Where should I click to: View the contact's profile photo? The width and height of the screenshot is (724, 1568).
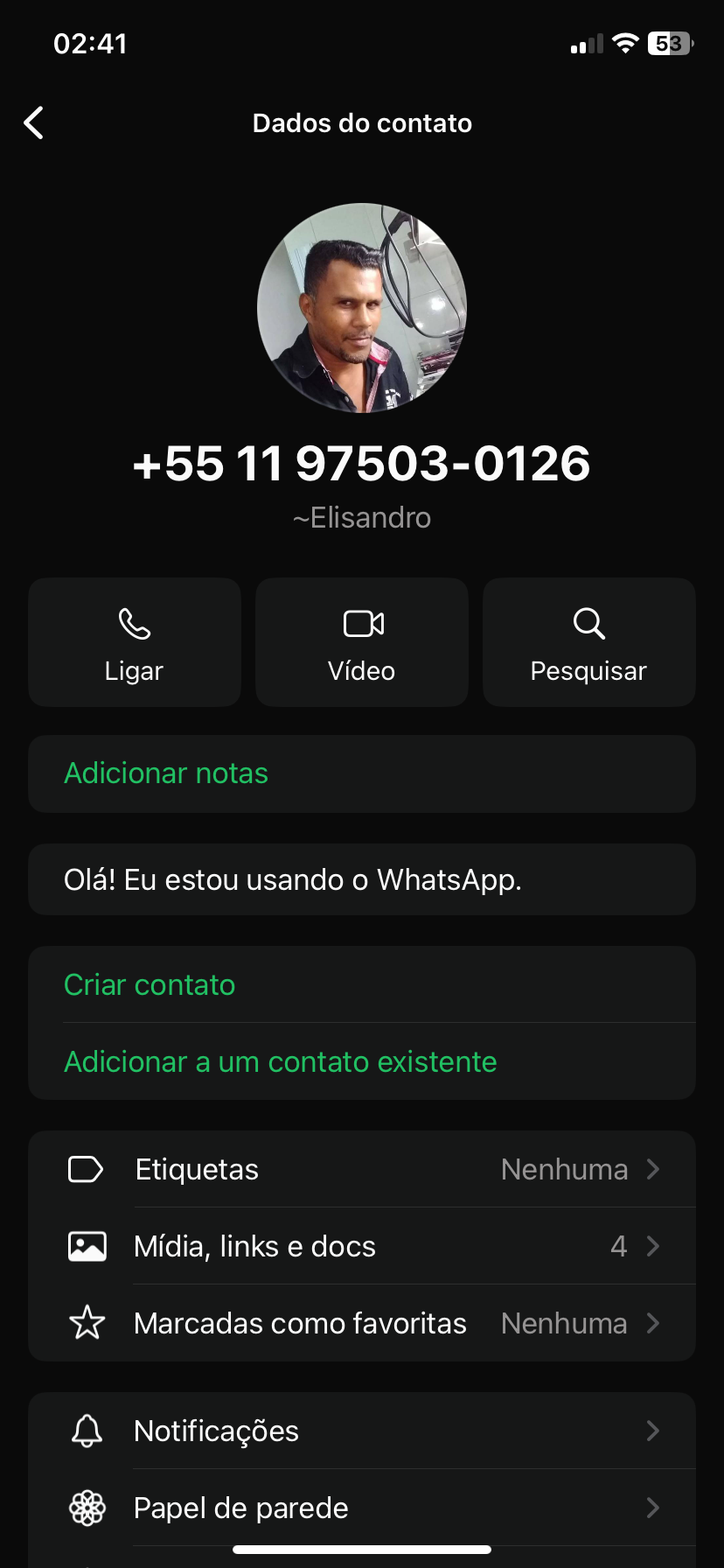pyautogui.click(x=362, y=308)
